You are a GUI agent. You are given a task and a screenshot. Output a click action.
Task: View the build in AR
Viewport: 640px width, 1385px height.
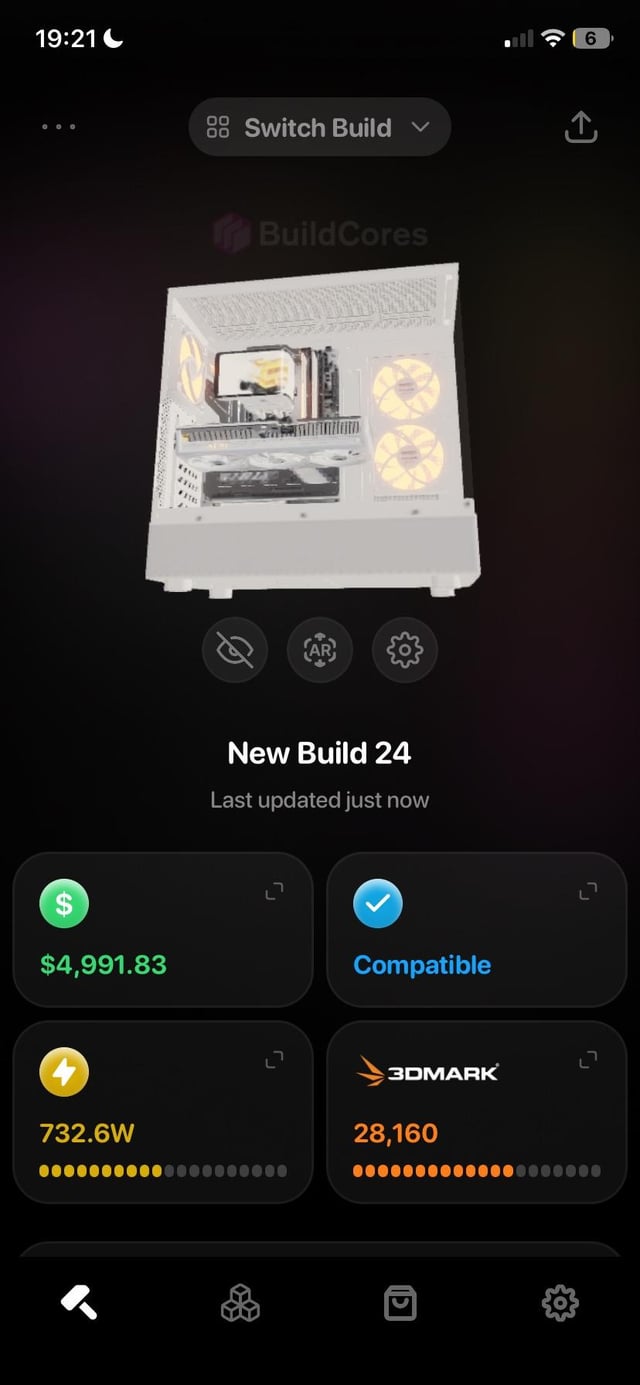pos(320,651)
